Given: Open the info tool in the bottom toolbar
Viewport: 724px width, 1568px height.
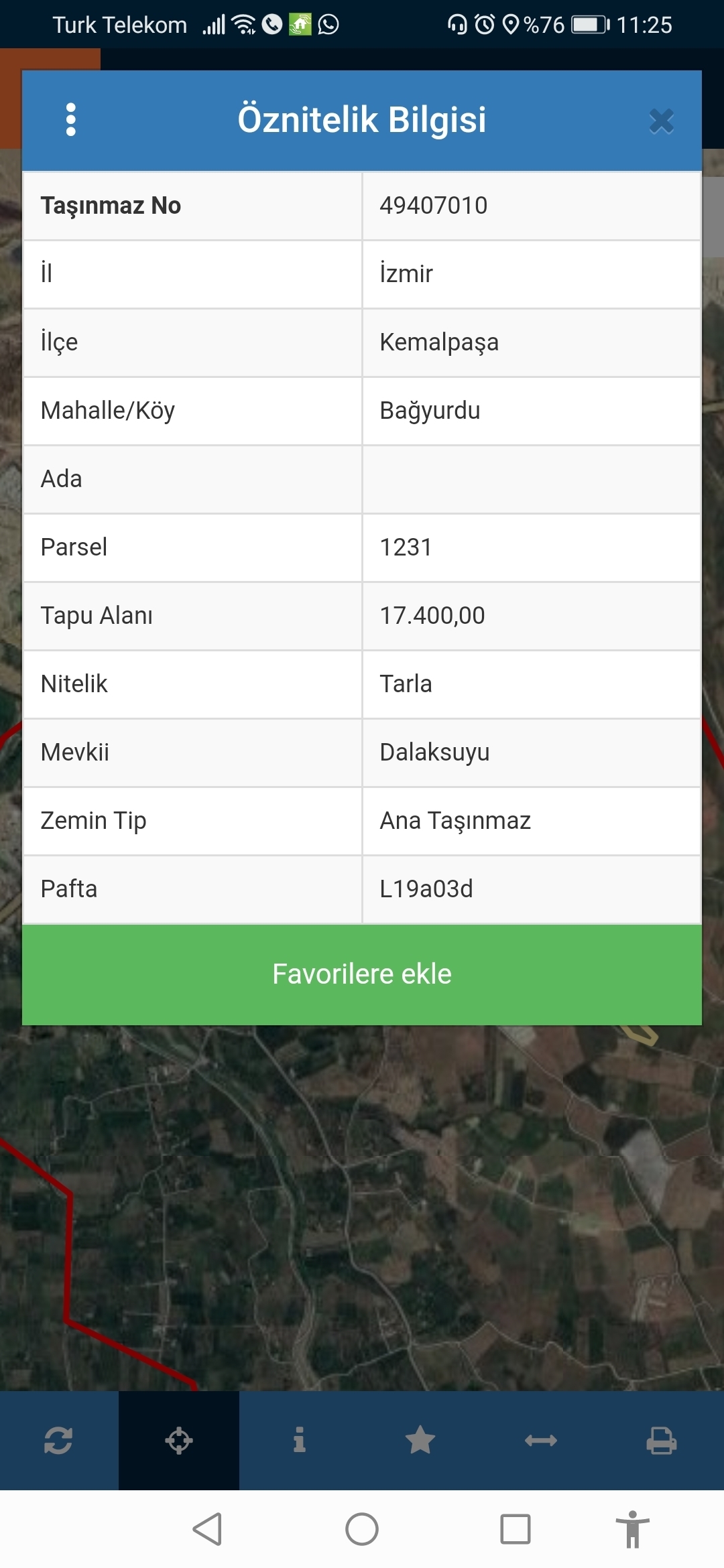Looking at the screenshot, I should [300, 1439].
